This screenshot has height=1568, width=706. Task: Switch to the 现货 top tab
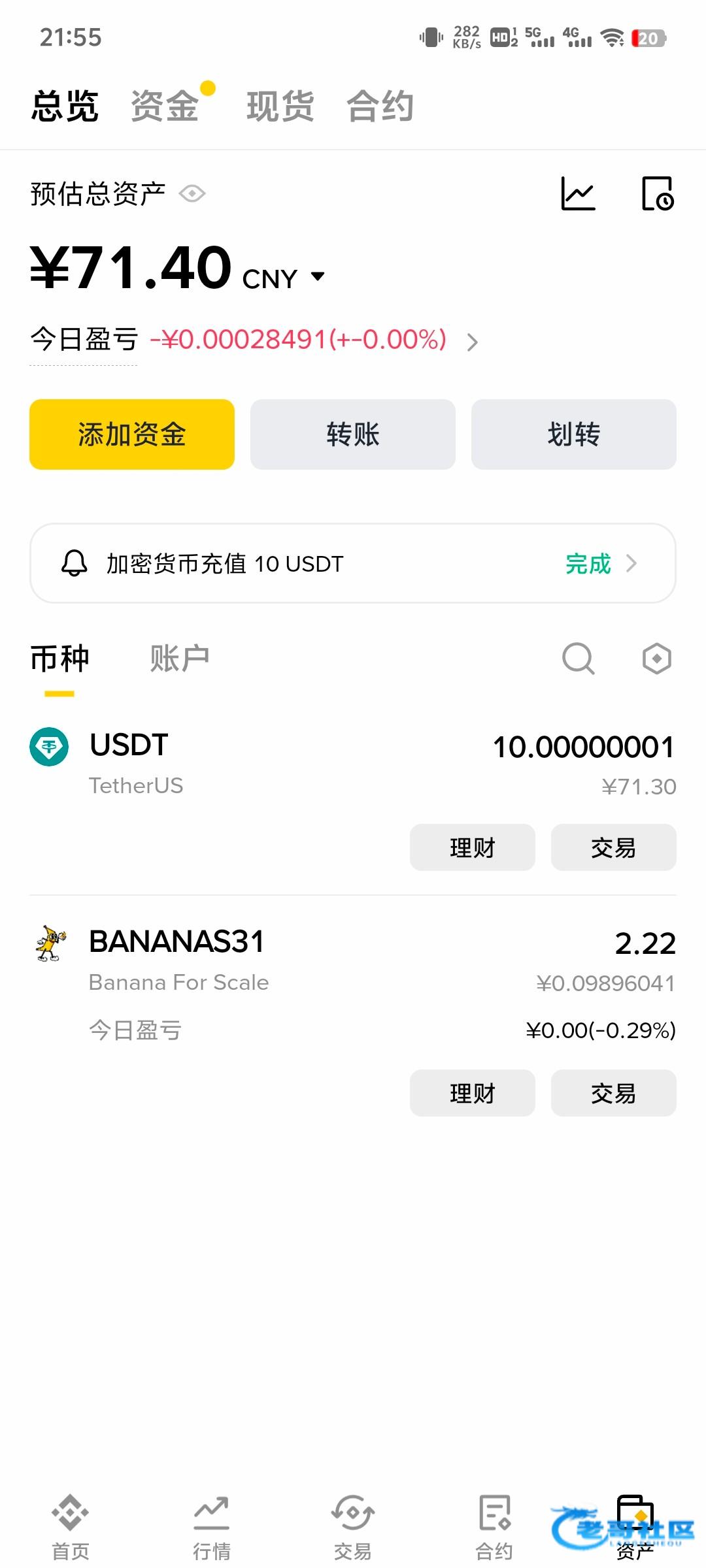(280, 106)
